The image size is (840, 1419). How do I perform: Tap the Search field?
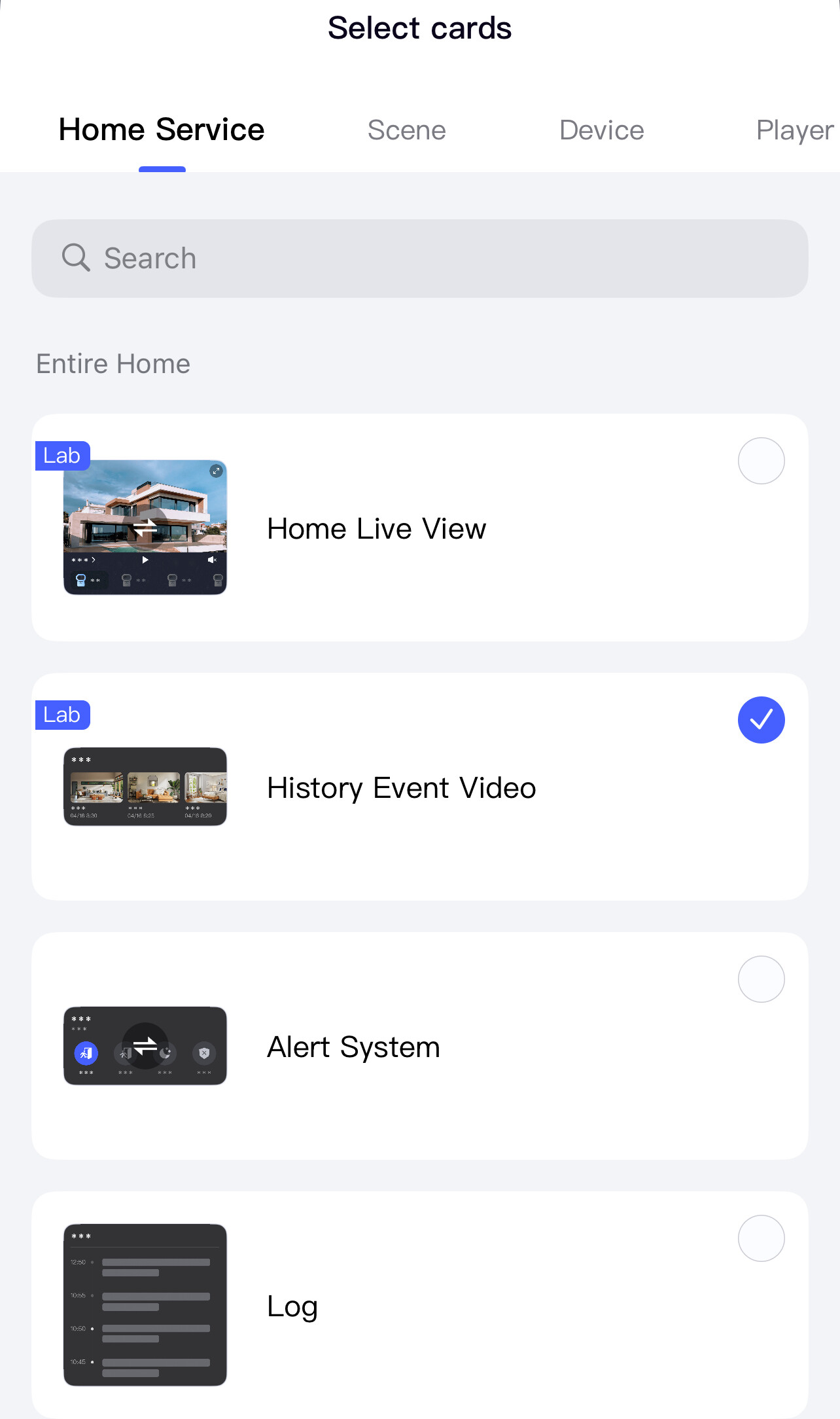pos(420,259)
